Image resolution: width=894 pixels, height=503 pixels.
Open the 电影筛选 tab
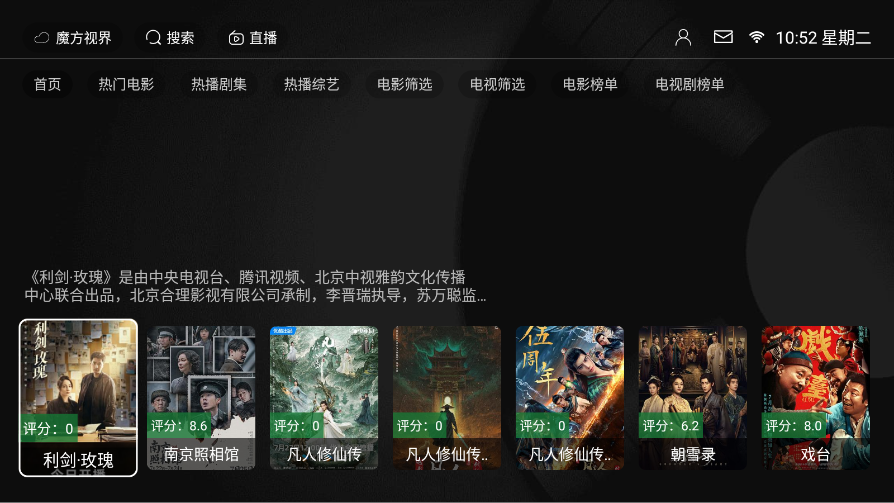click(404, 84)
